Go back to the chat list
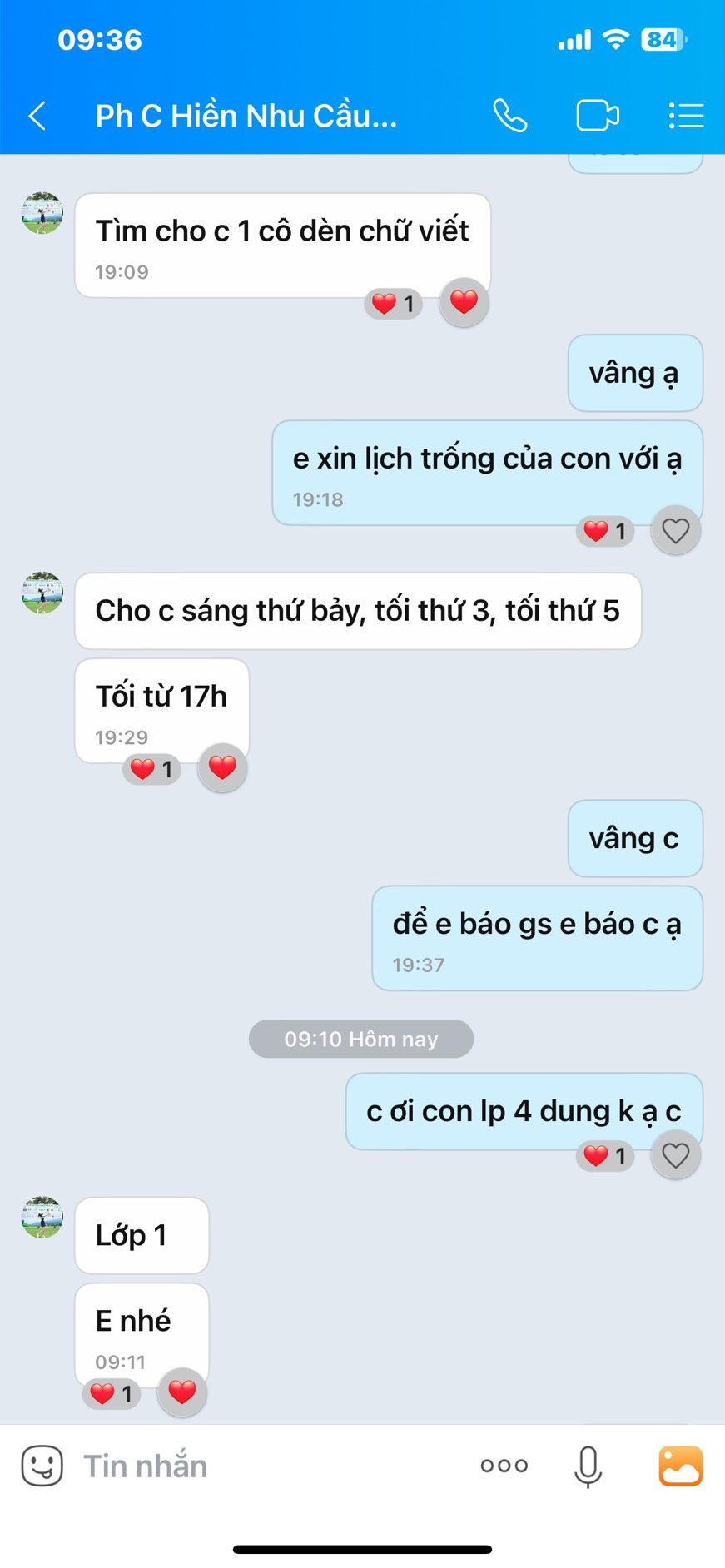 (37, 116)
